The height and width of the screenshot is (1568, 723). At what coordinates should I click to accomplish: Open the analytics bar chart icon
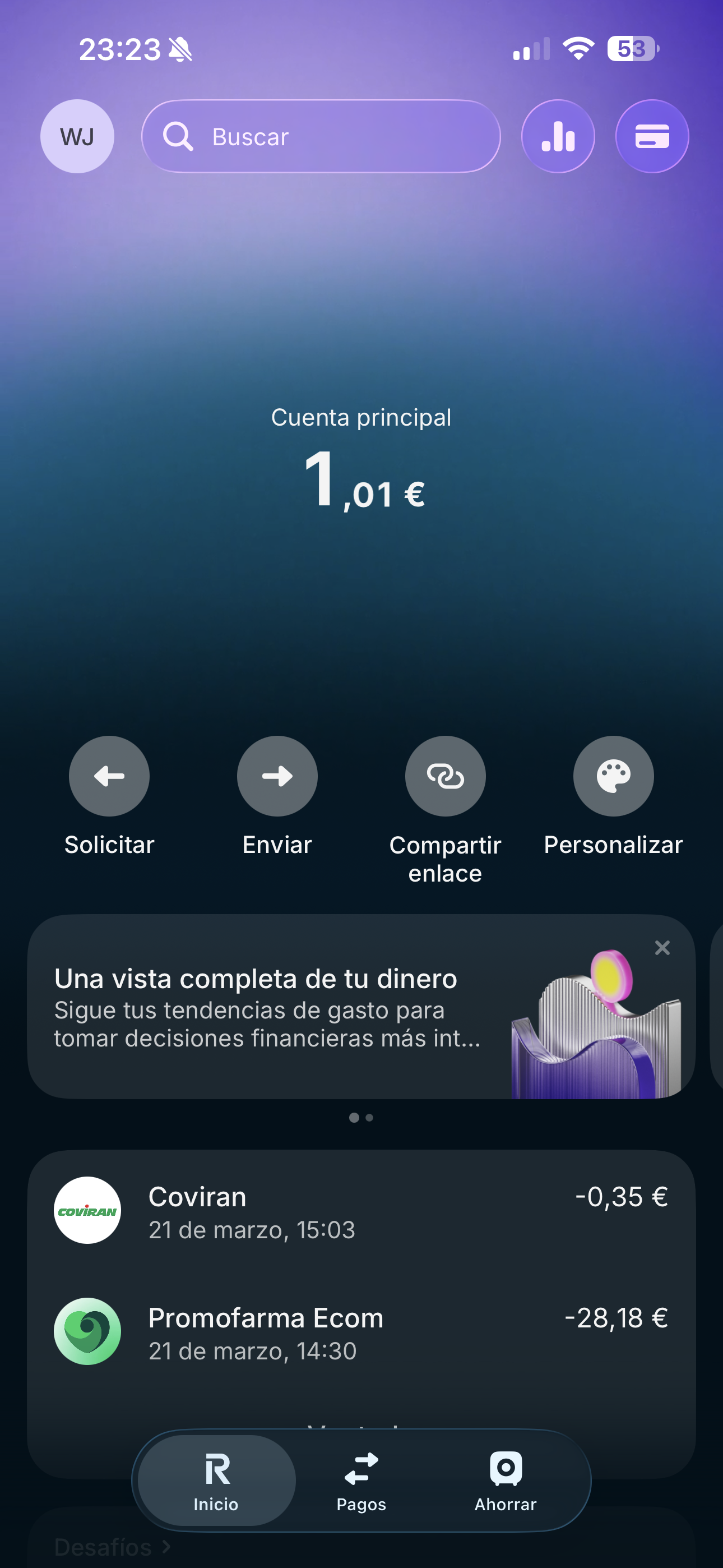[x=558, y=136]
